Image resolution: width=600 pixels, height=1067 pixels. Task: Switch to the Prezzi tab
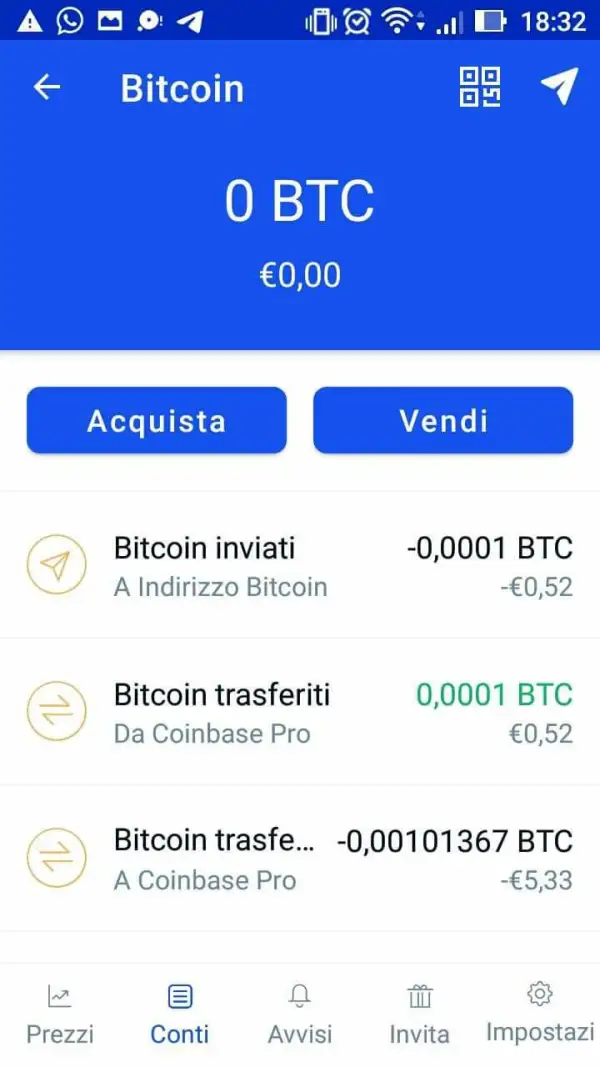(60, 1014)
